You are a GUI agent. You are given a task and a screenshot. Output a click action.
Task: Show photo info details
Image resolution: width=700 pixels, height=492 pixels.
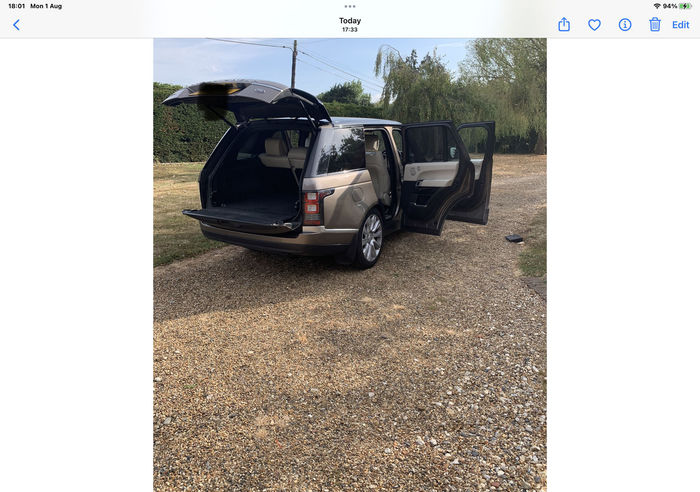tap(625, 25)
